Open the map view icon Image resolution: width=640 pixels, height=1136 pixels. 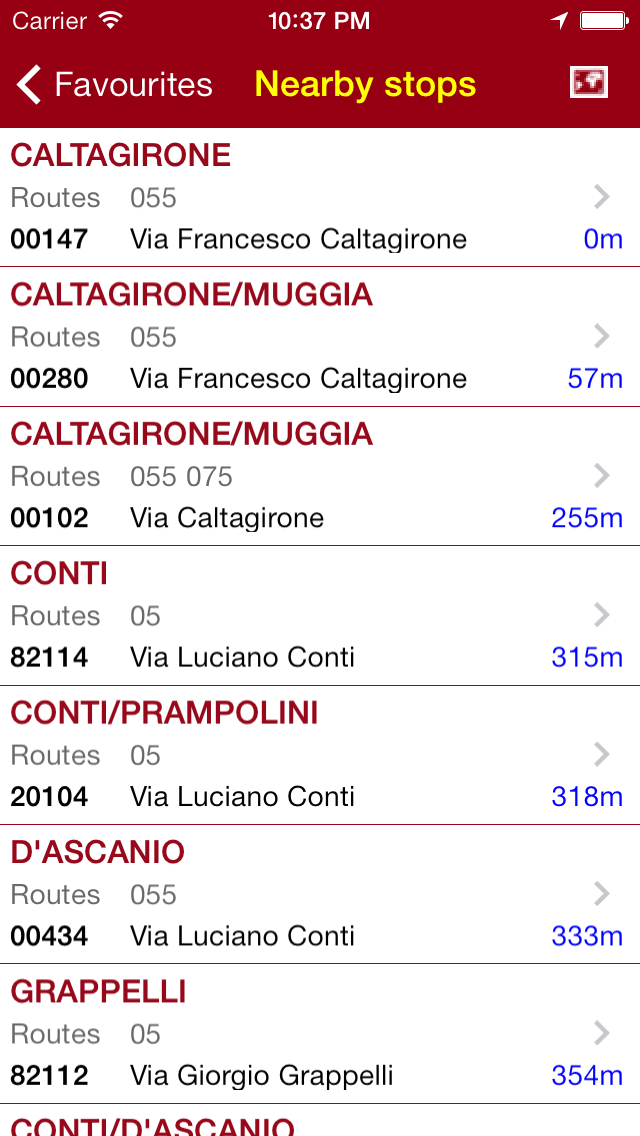(589, 82)
